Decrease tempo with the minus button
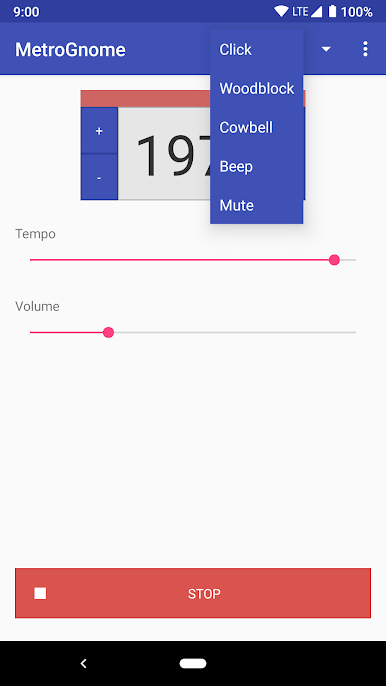386x686 pixels. [99, 178]
